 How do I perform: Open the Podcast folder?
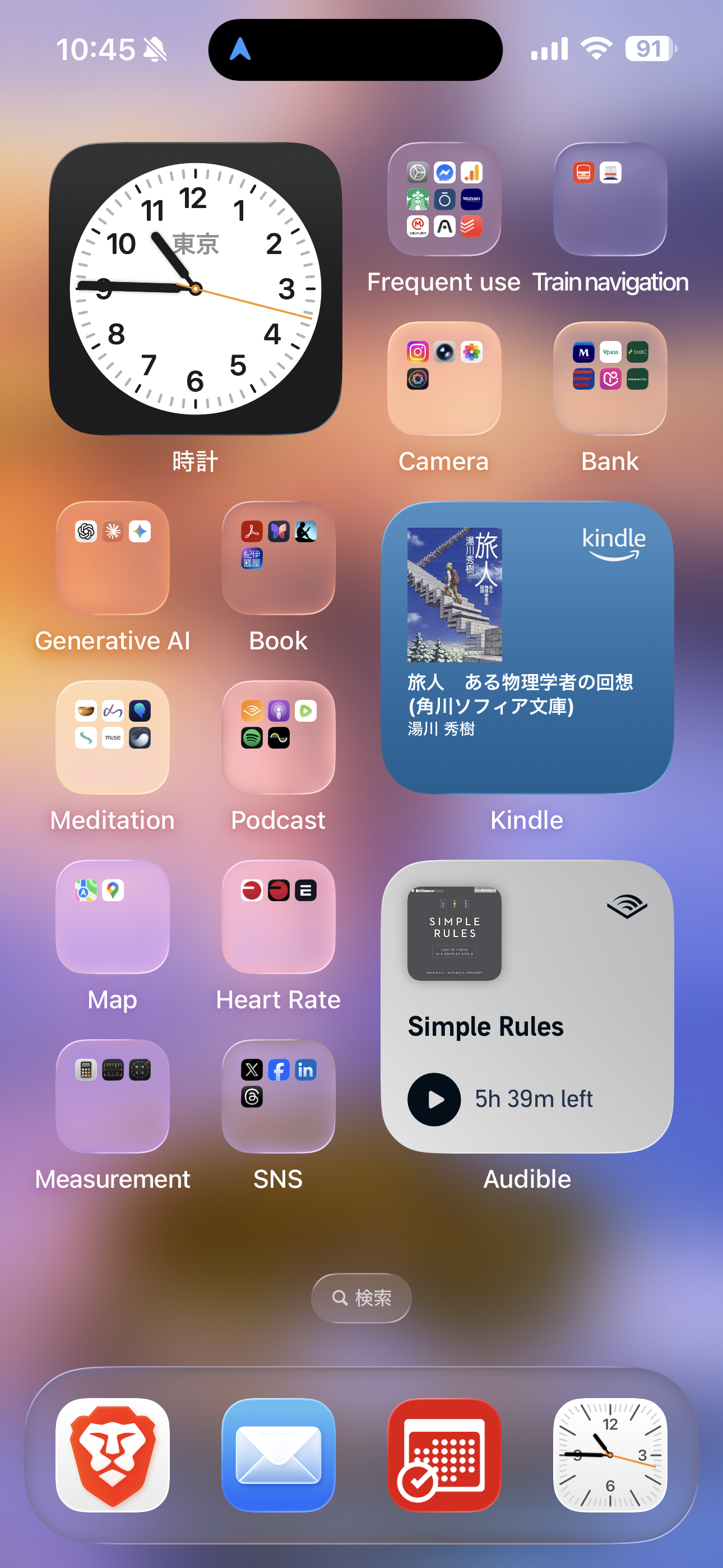pos(278,737)
